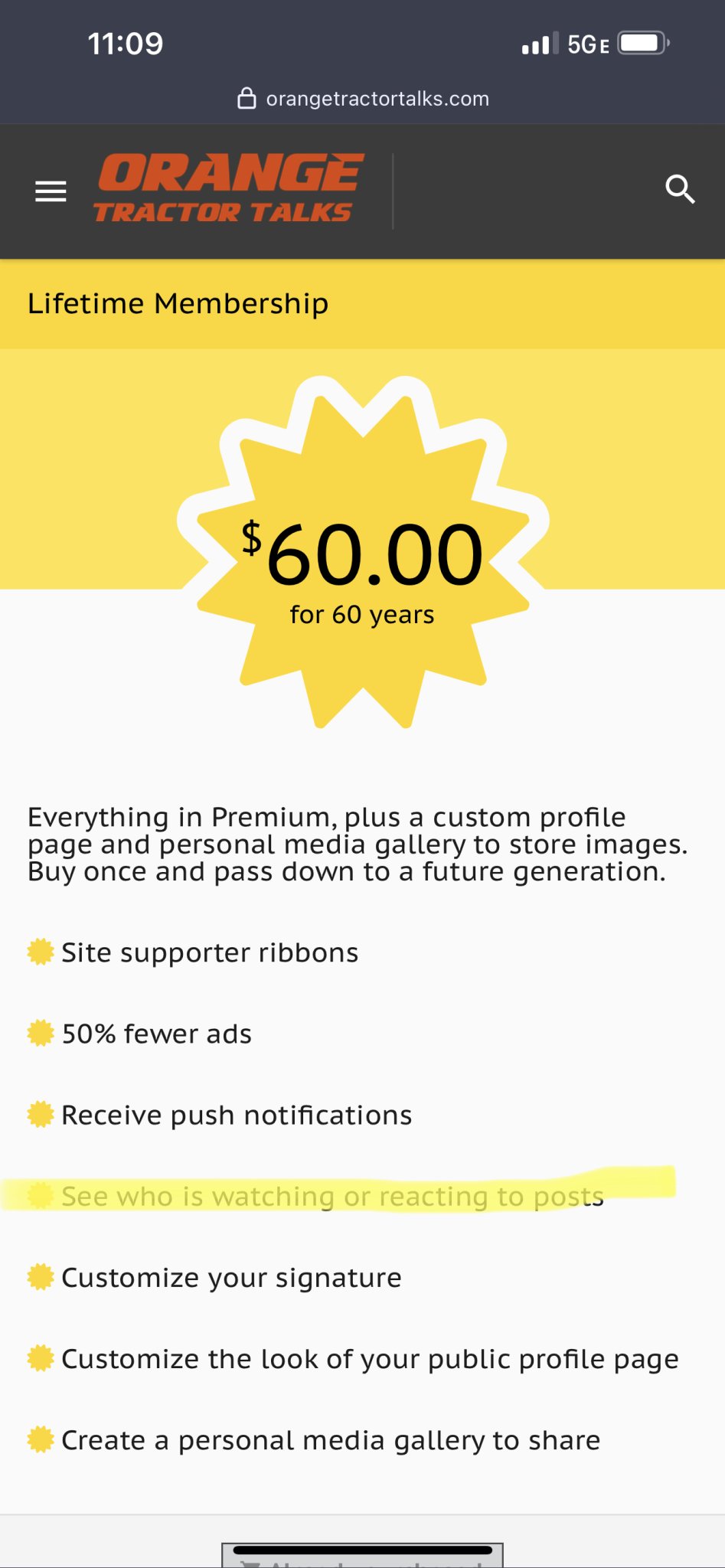Open the hamburger navigation menu

(51, 191)
